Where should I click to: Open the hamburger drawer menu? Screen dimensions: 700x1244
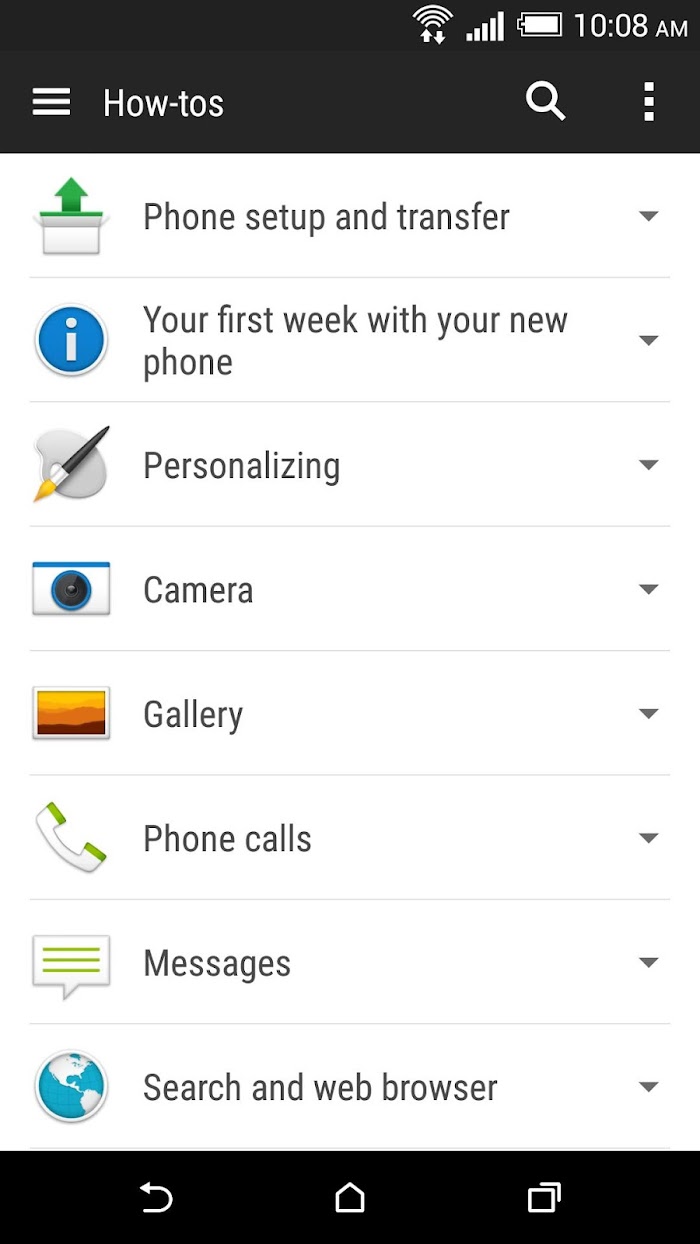pos(51,102)
